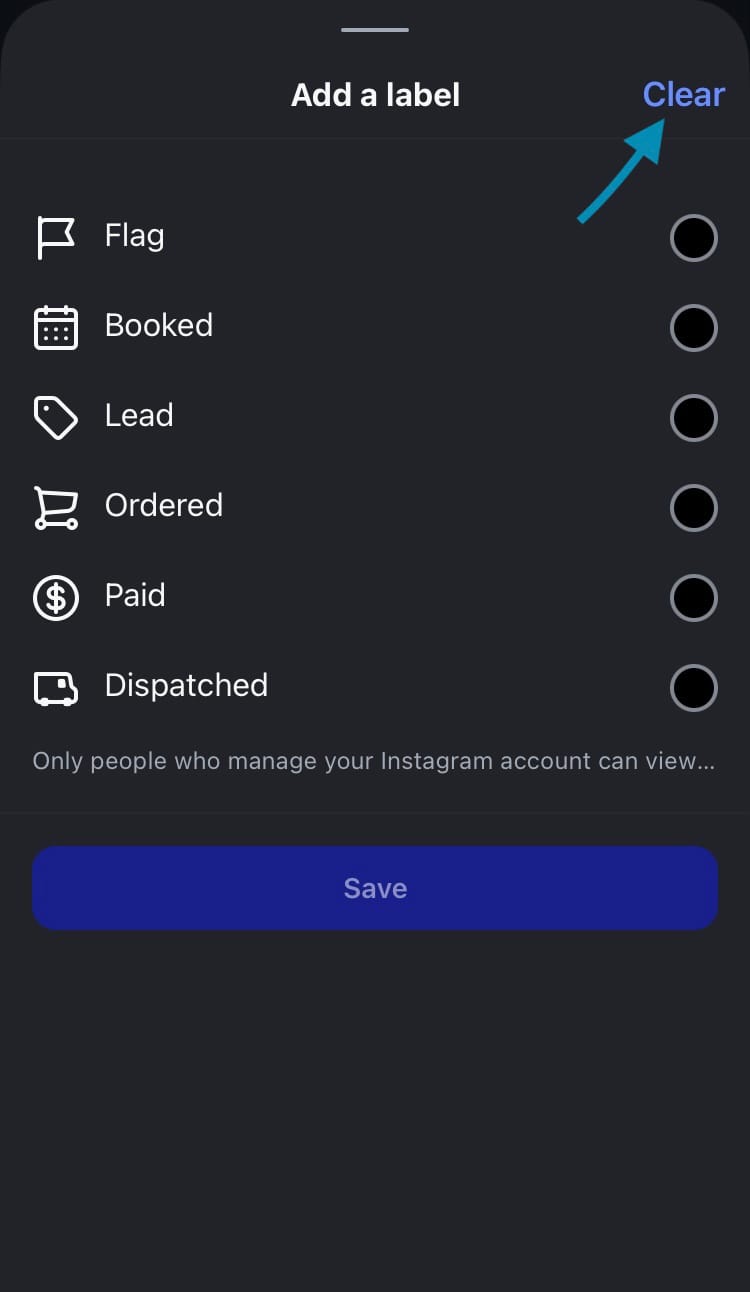This screenshot has height=1292, width=750.
Task: Save the chosen label
Action: click(x=375, y=888)
